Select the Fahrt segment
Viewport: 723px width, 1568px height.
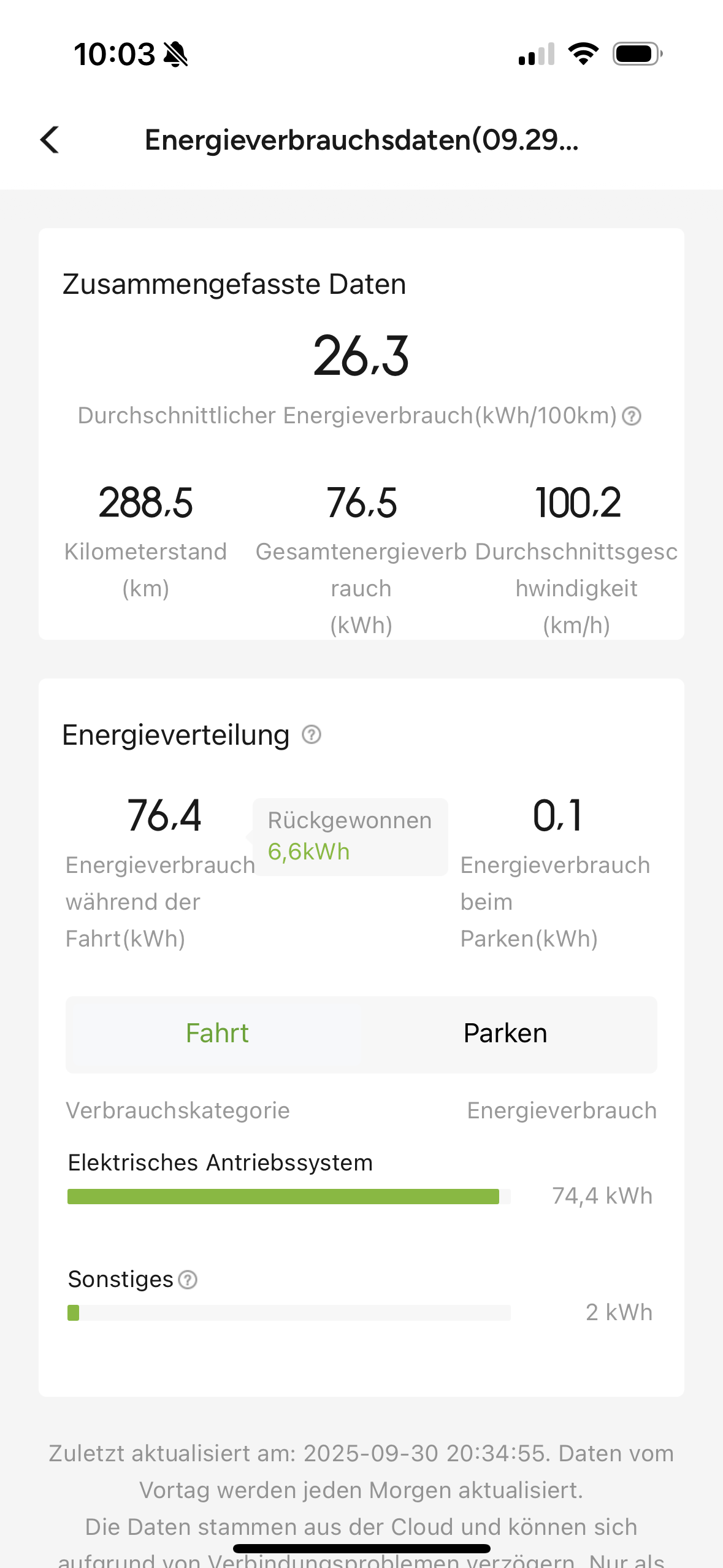(217, 1034)
